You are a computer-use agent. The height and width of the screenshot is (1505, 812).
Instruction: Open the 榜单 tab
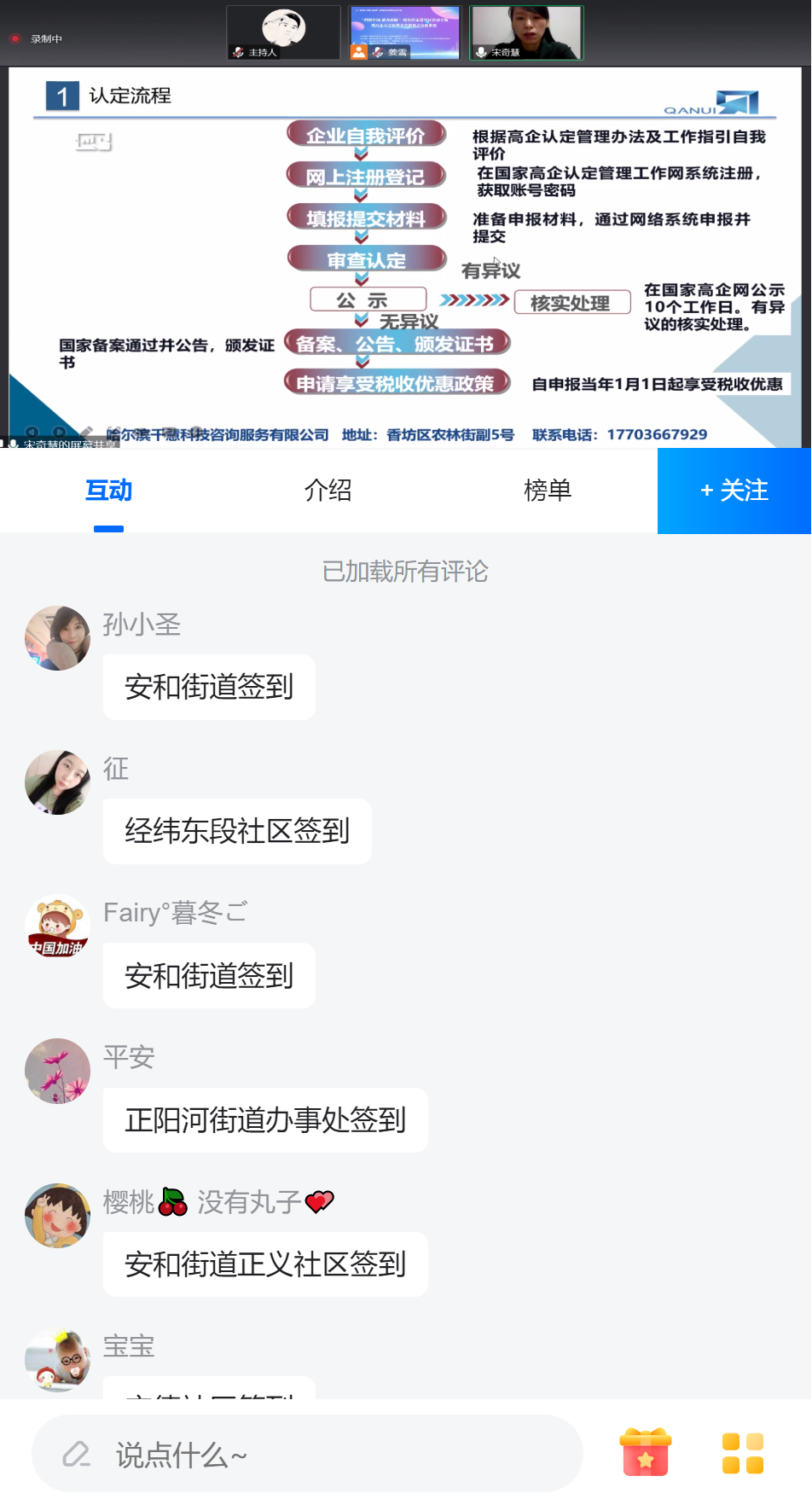(x=548, y=491)
